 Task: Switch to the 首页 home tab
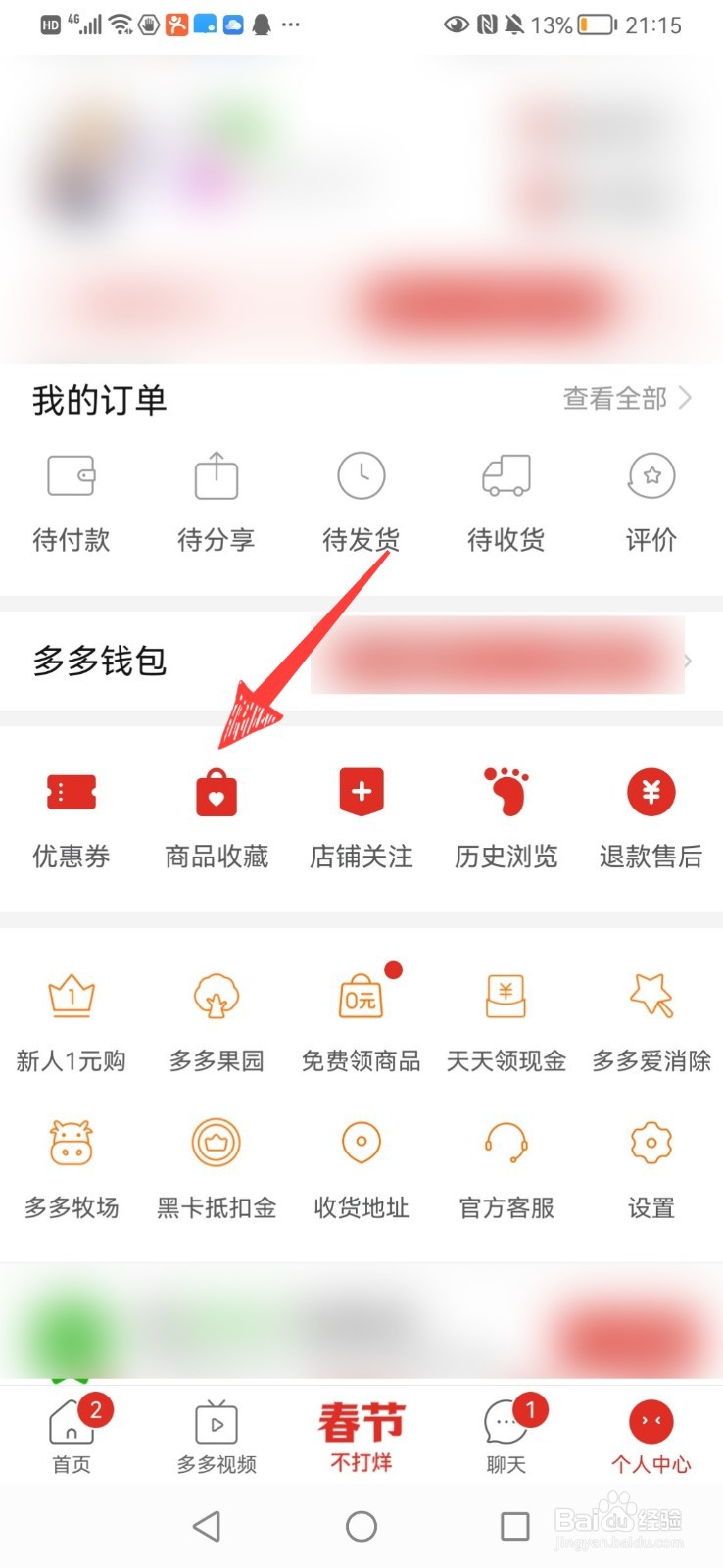coord(72,1434)
